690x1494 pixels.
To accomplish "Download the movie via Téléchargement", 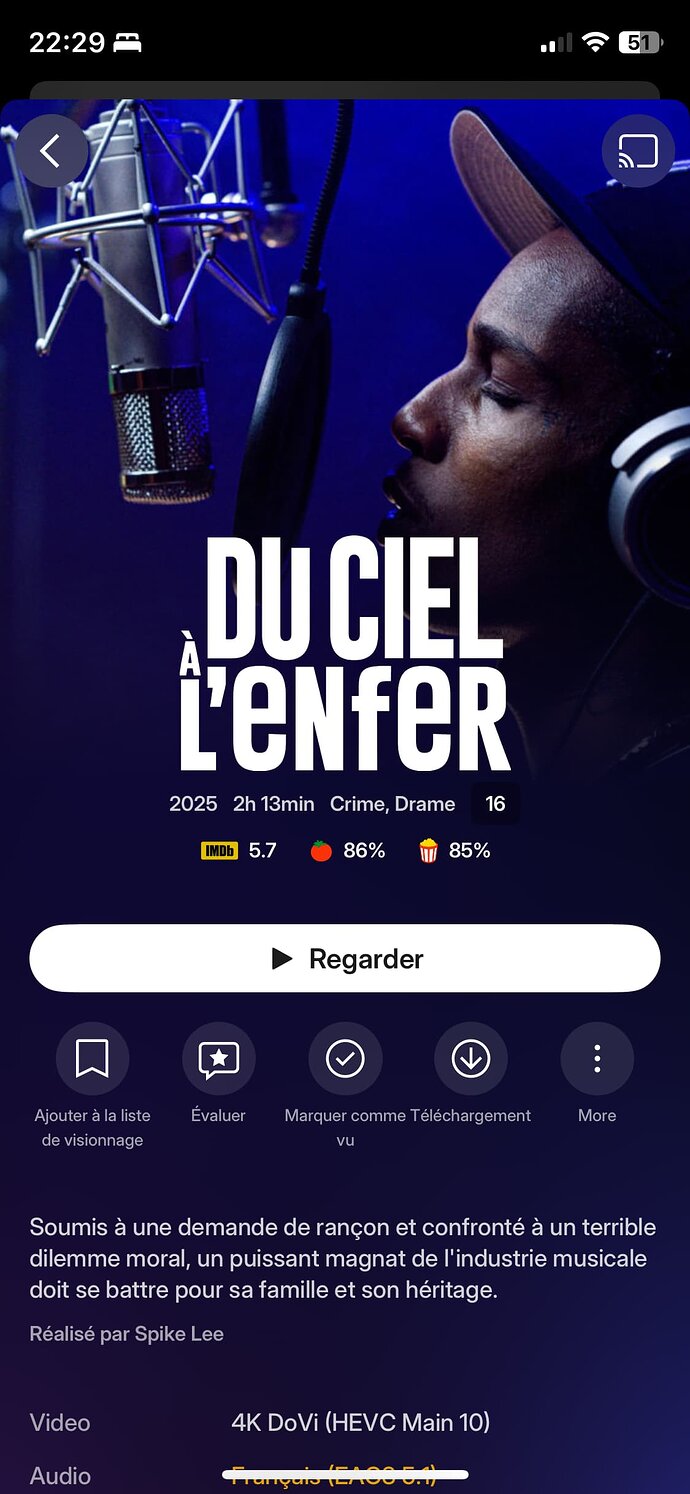I will pyautogui.click(x=471, y=1058).
